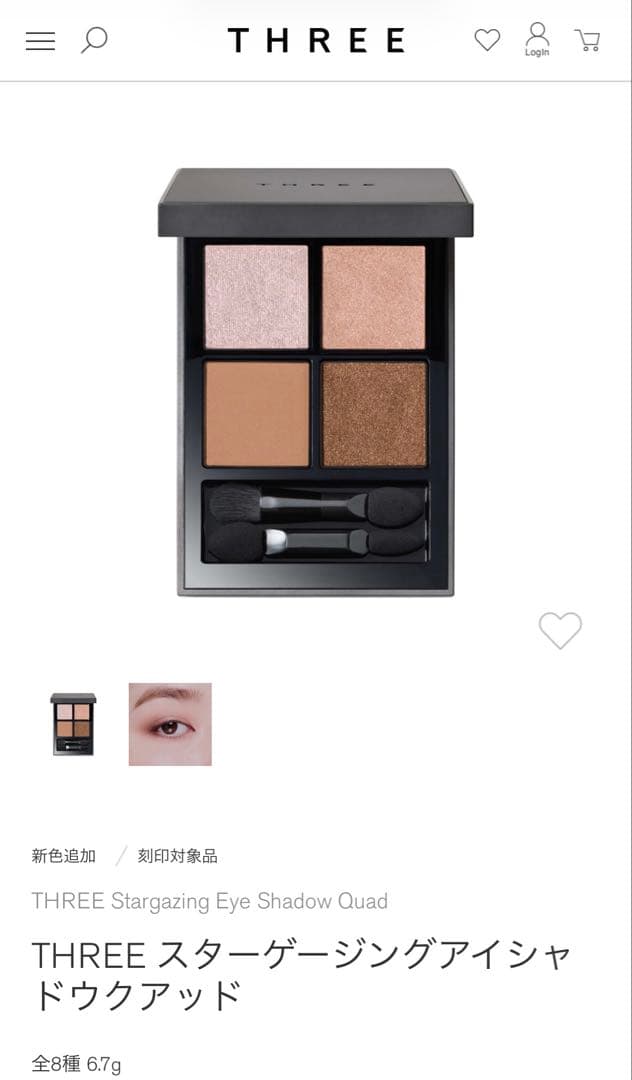Image resolution: width=632 pixels, height=1080 pixels.
Task: Go to the THREE home logo
Action: 316,40
